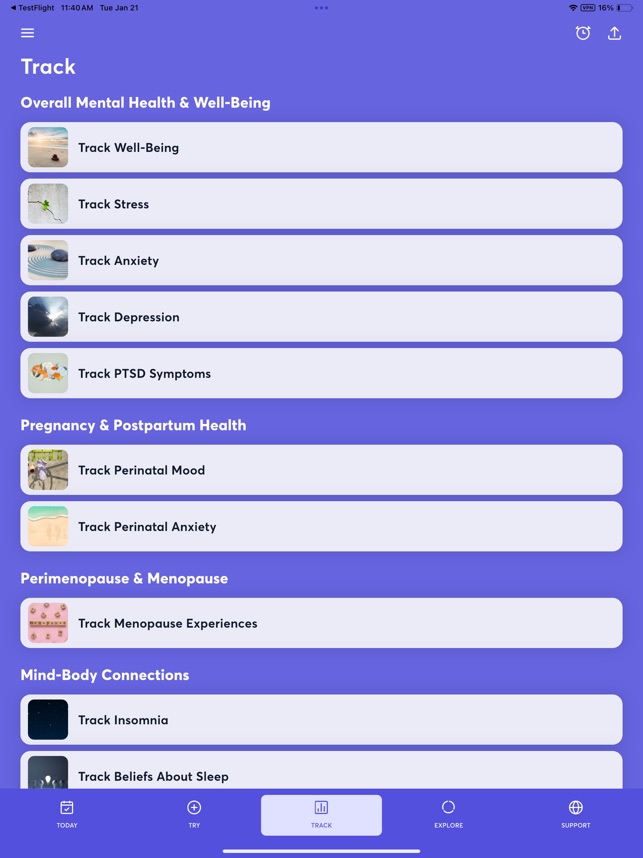Select Track Insomnia
643x858 pixels.
(321, 720)
